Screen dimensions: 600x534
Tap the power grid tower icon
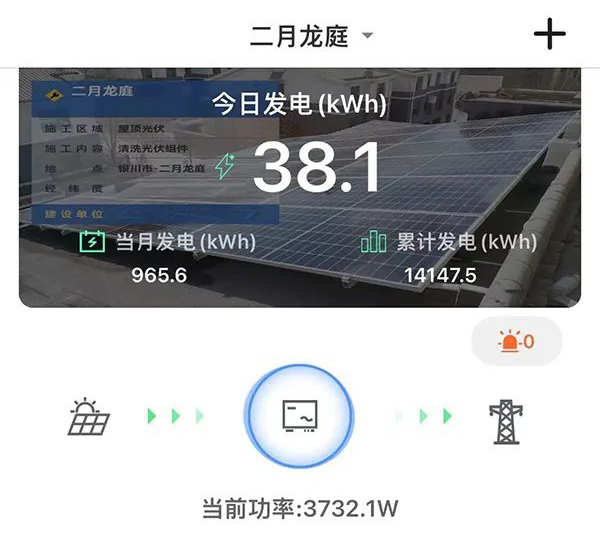click(x=505, y=421)
